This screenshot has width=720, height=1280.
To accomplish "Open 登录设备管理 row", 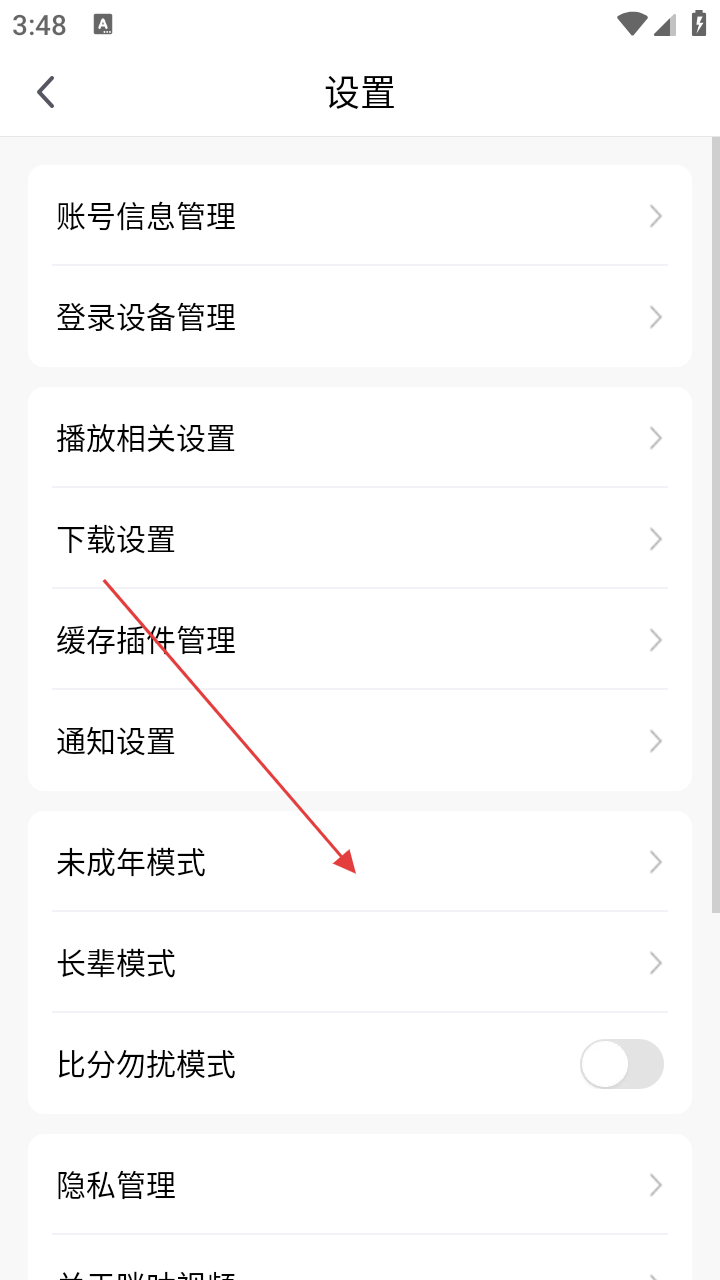I will pyautogui.click(x=360, y=317).
